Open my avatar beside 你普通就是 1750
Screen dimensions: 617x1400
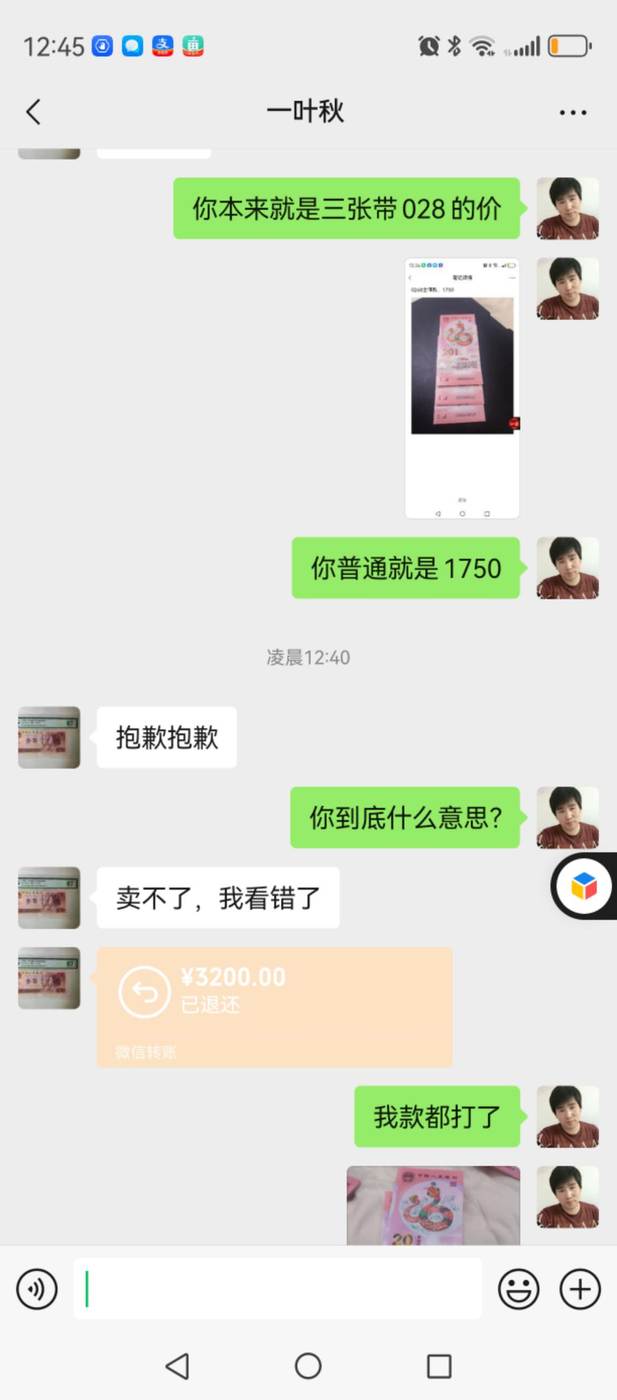(568, 568)
